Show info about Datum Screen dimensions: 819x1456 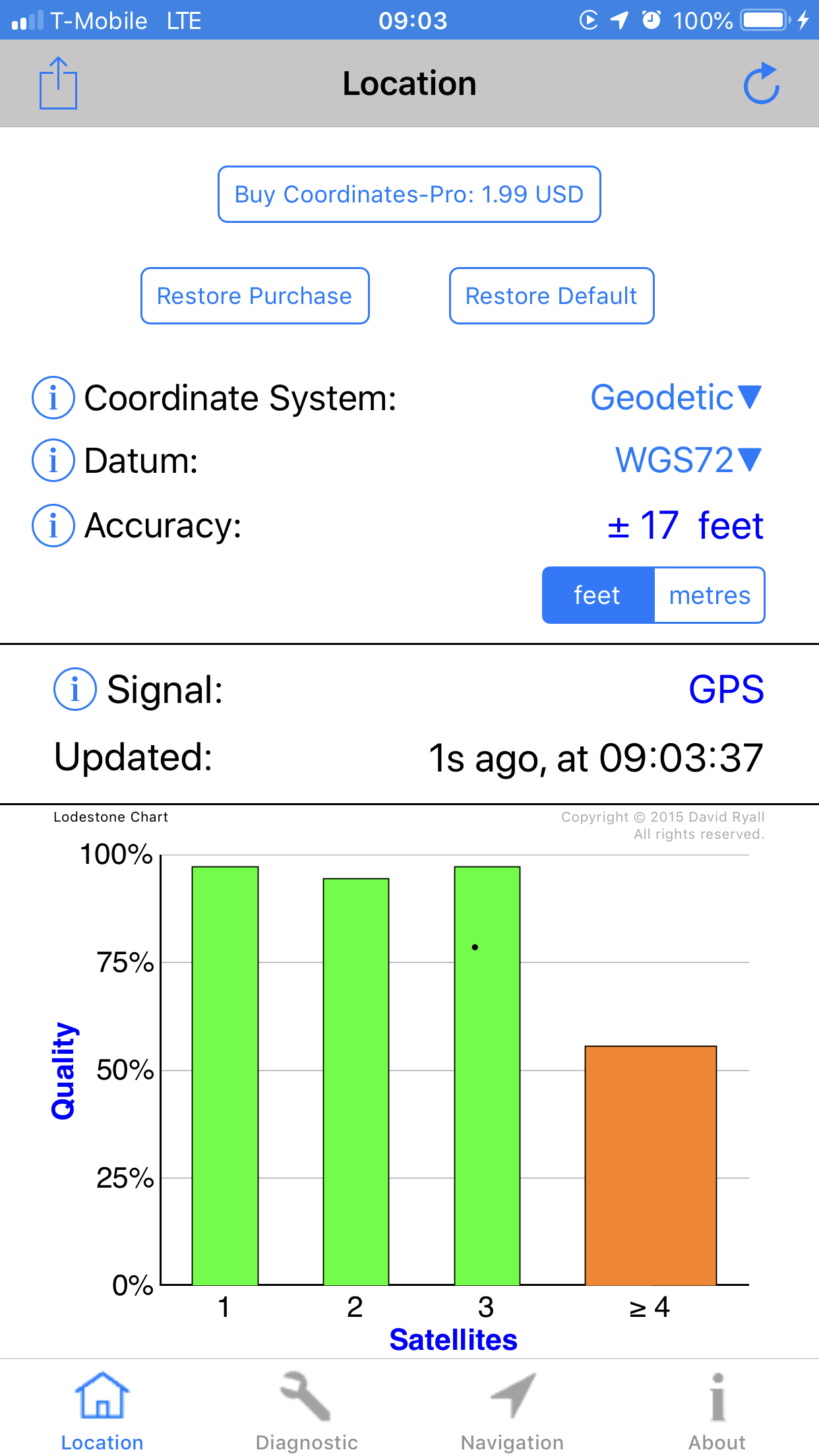click(53, 460)
